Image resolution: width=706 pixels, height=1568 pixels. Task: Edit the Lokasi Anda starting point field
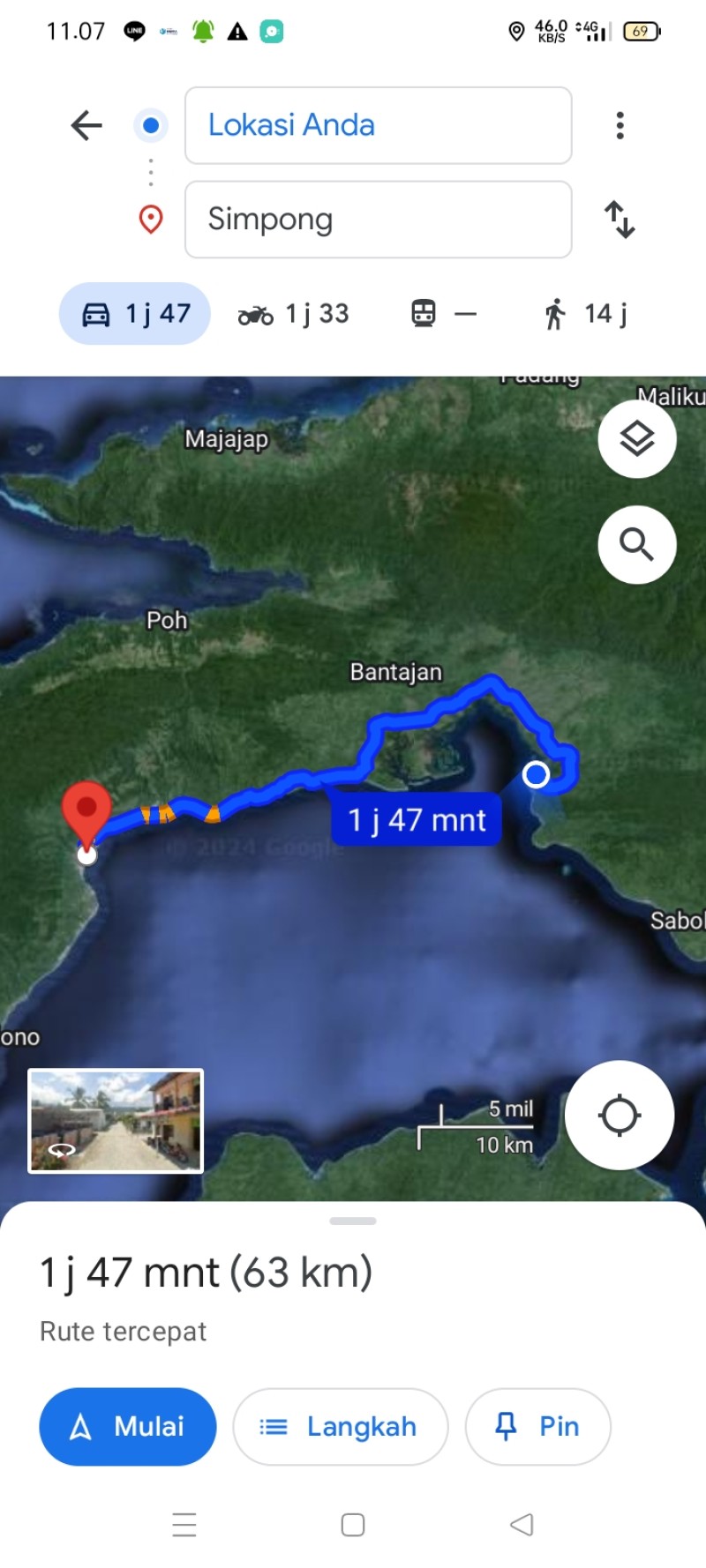[378, 125]
